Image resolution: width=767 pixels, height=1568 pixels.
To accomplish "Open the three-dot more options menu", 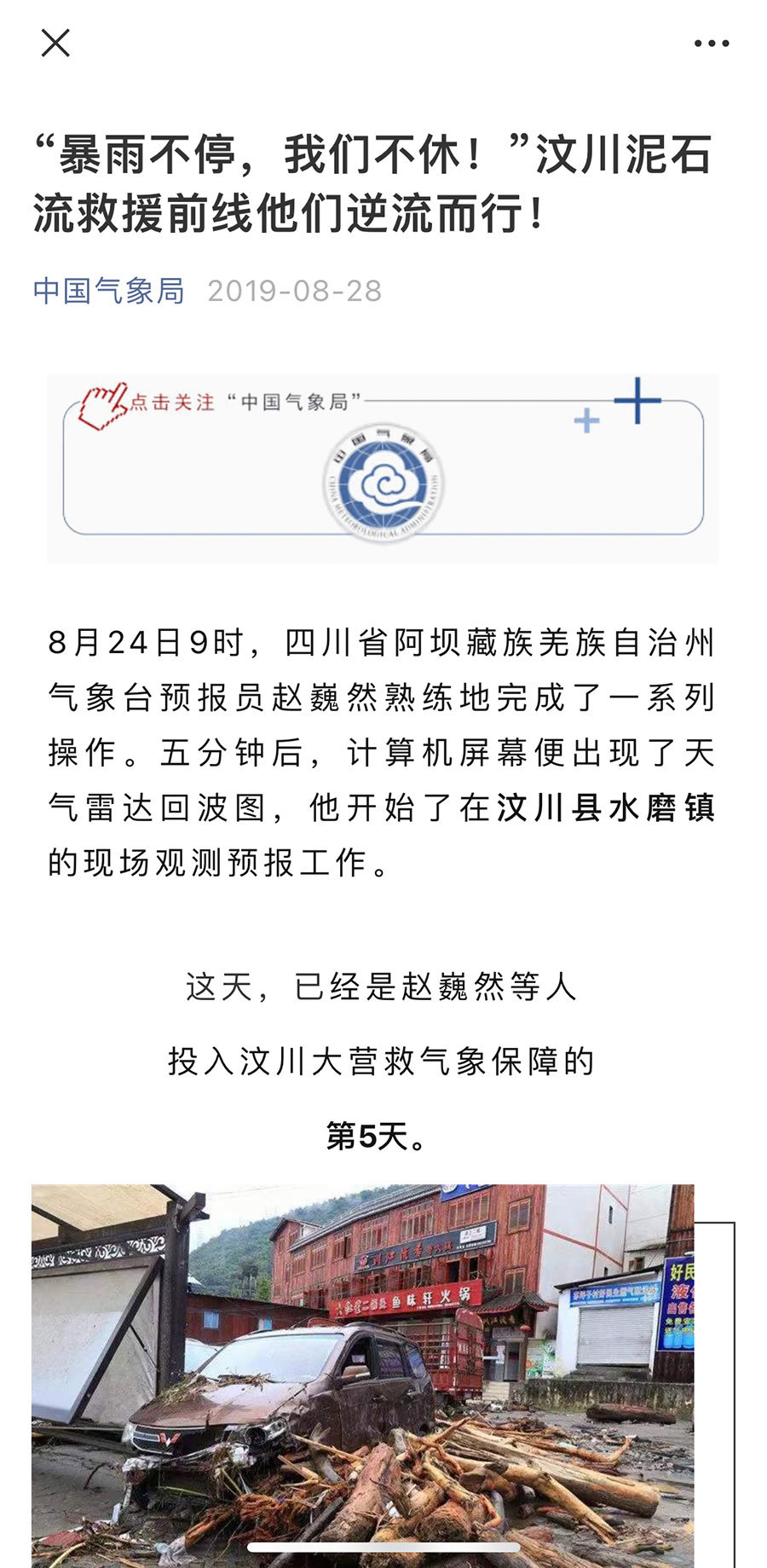I will [x=711, y=43].
